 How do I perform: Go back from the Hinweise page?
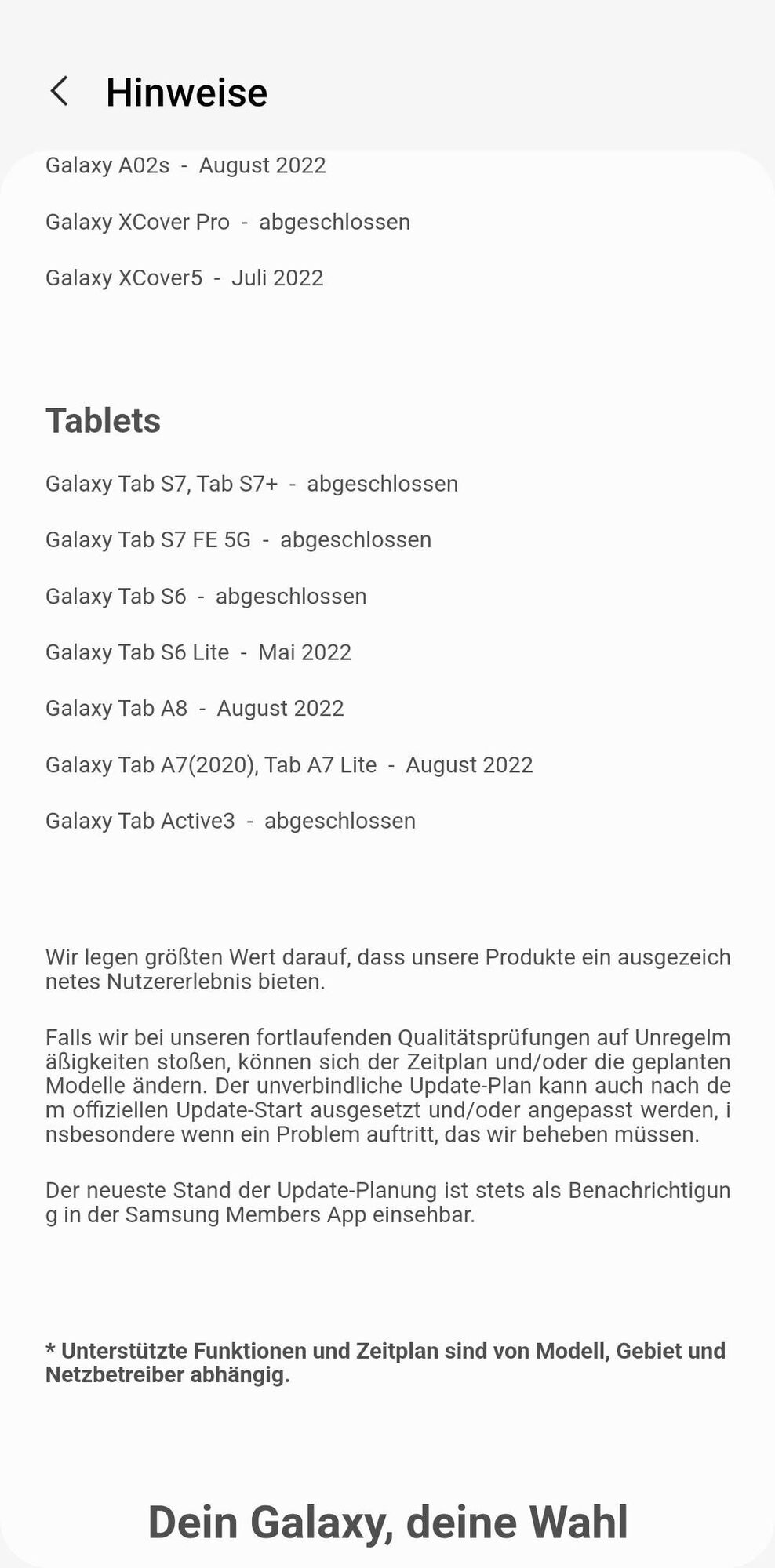(x=59, y=92)
